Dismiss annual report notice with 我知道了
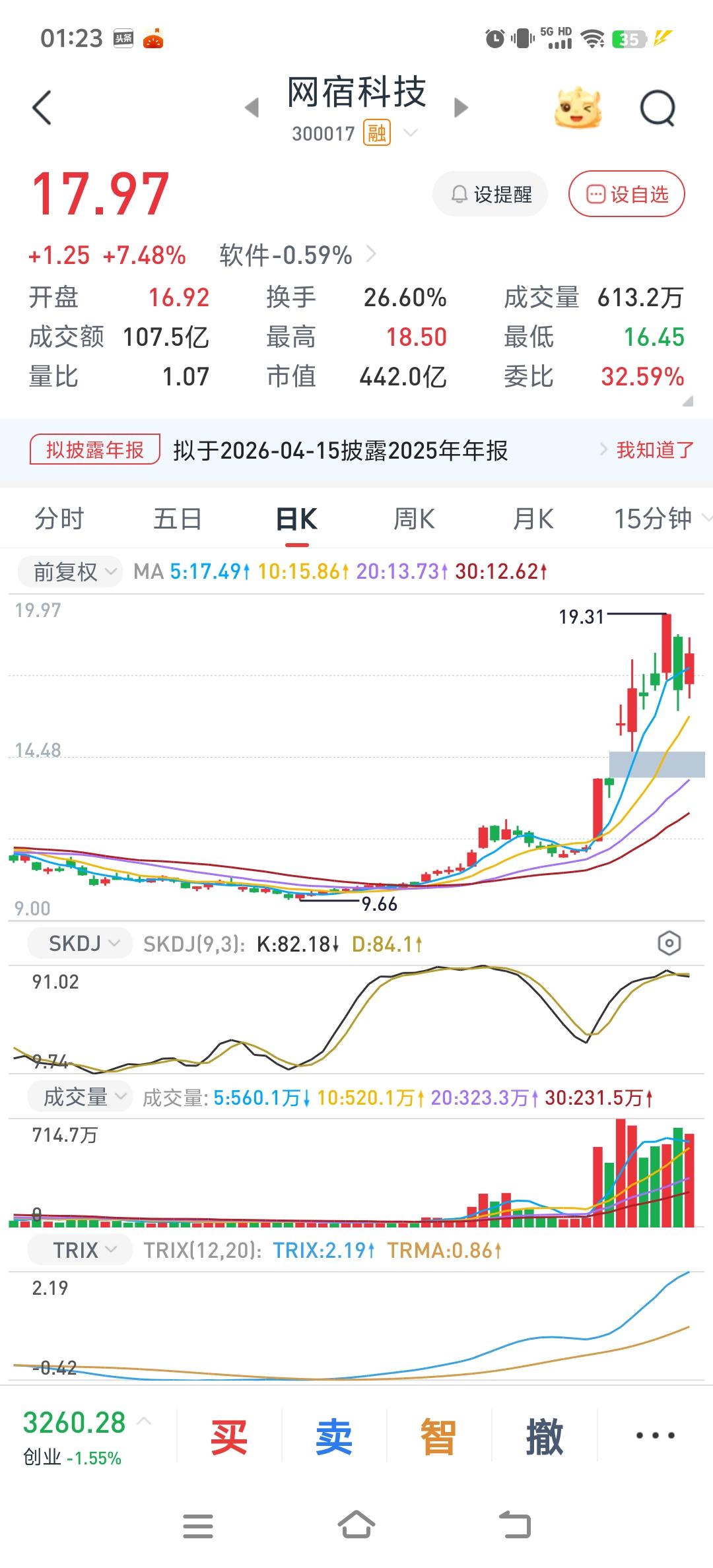Viewport: 713px width, 1568px height. click(x=654, y=450)
